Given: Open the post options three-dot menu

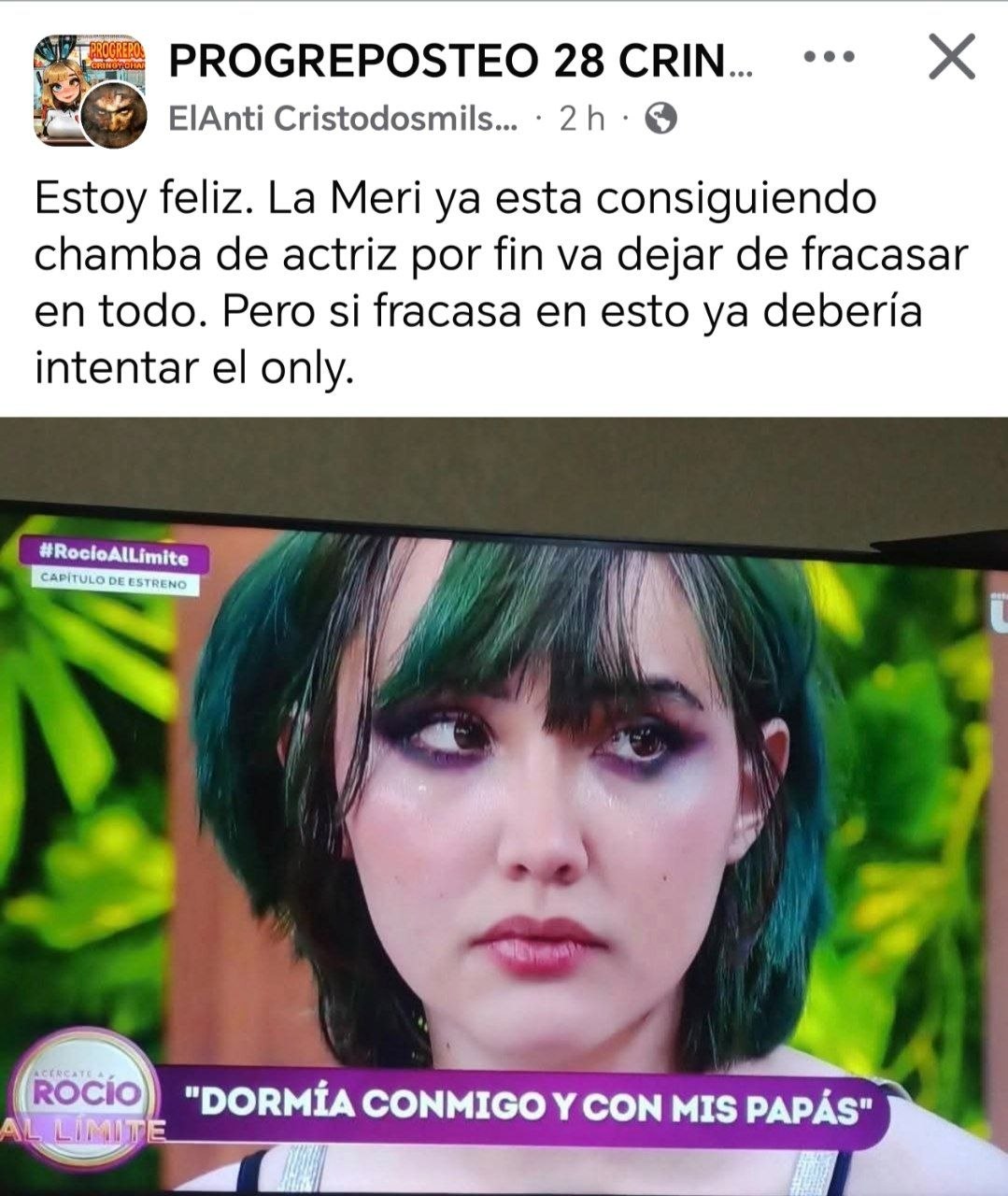Looking at the screenshot, I should pos(829,58).
